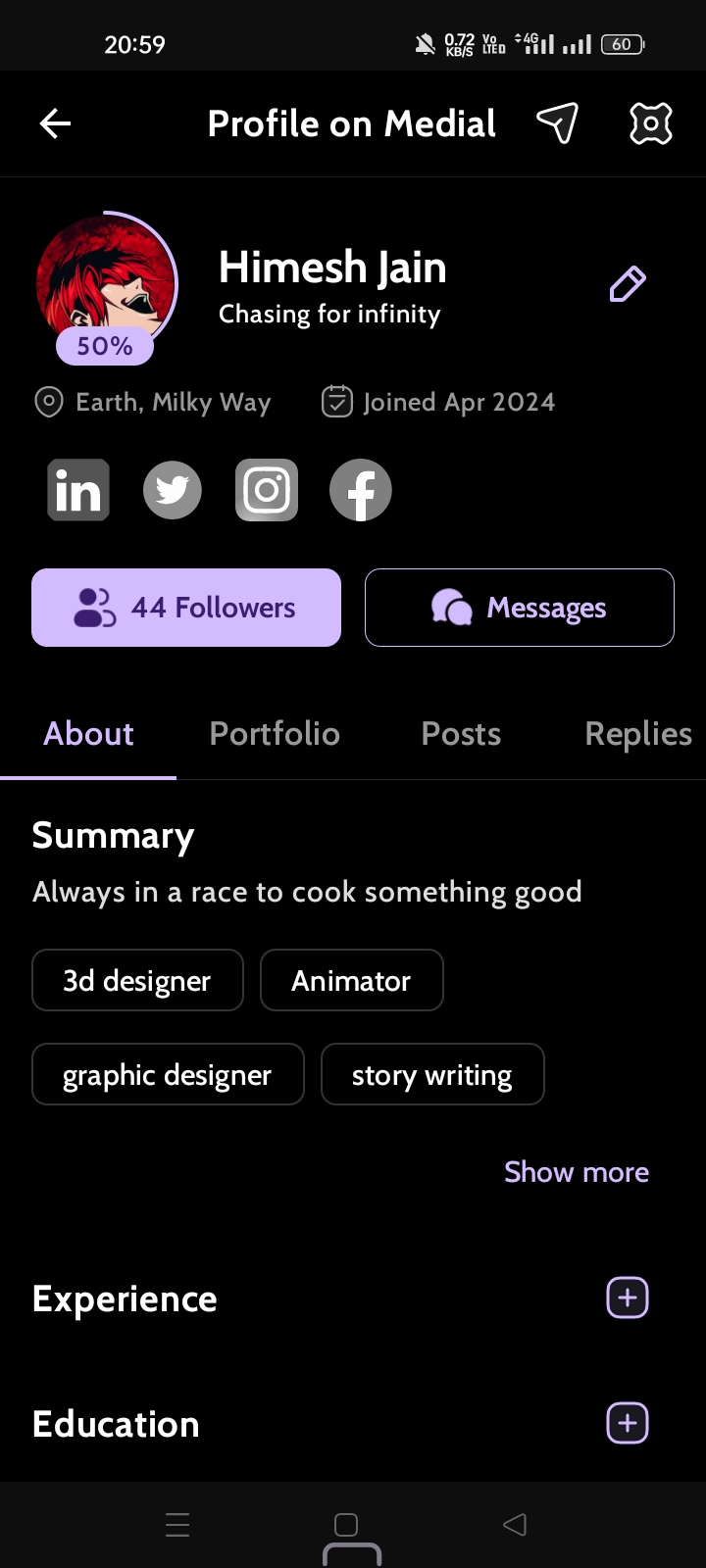Switch to the Replies tab
The width and height of the screenshot is (706, 1568).
pyautogui.click(x=637, y=734)
